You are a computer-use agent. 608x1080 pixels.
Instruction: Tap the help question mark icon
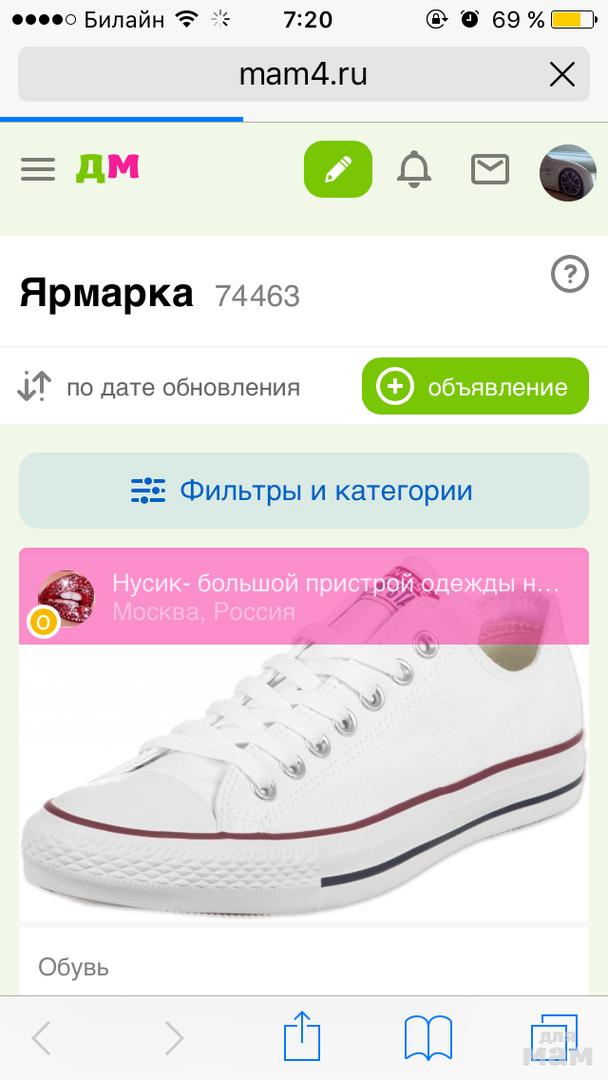click(570, 275)
